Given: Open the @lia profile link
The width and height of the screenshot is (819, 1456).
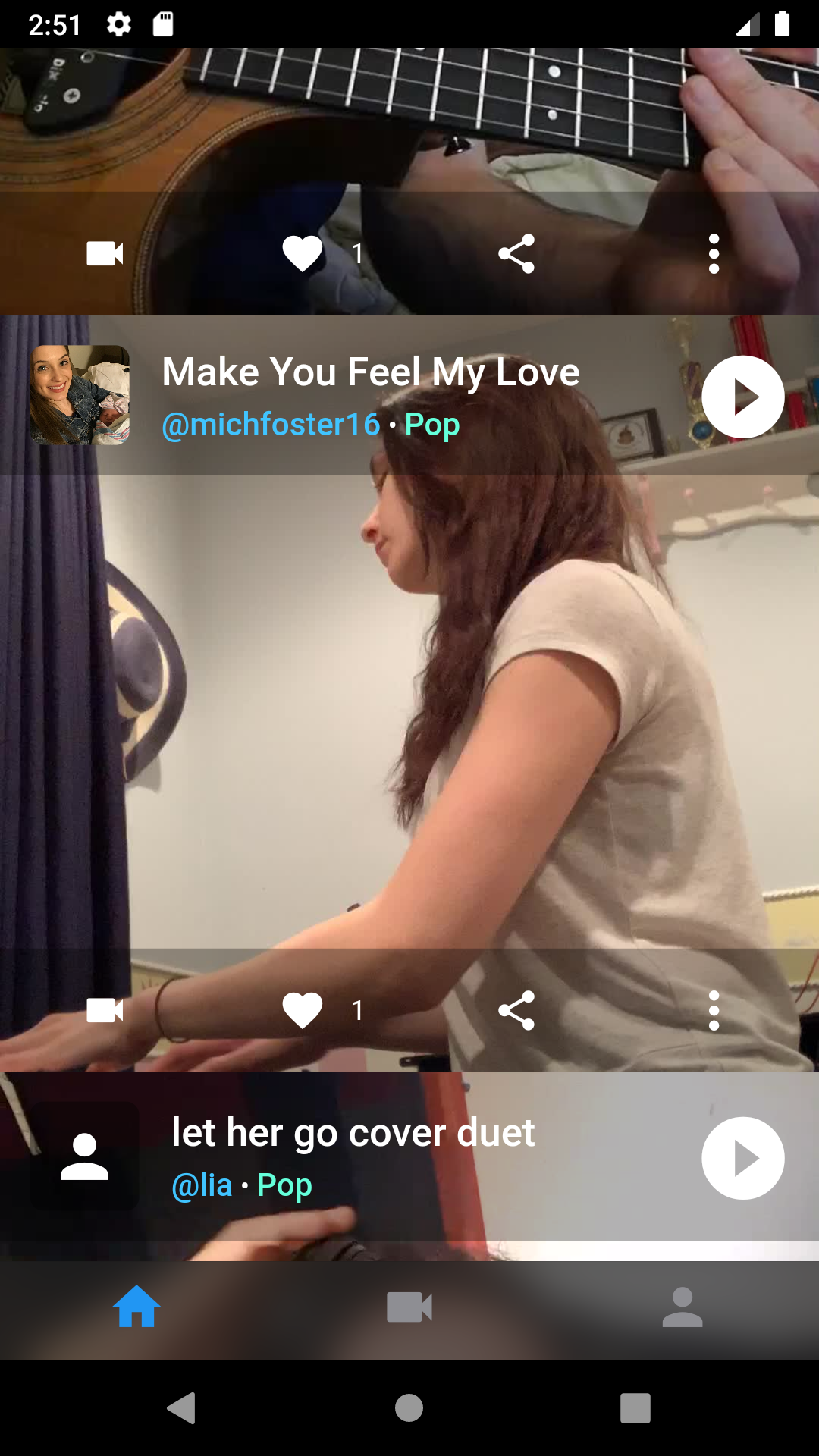Looking at the screenshot, I should click(202, 1185).
